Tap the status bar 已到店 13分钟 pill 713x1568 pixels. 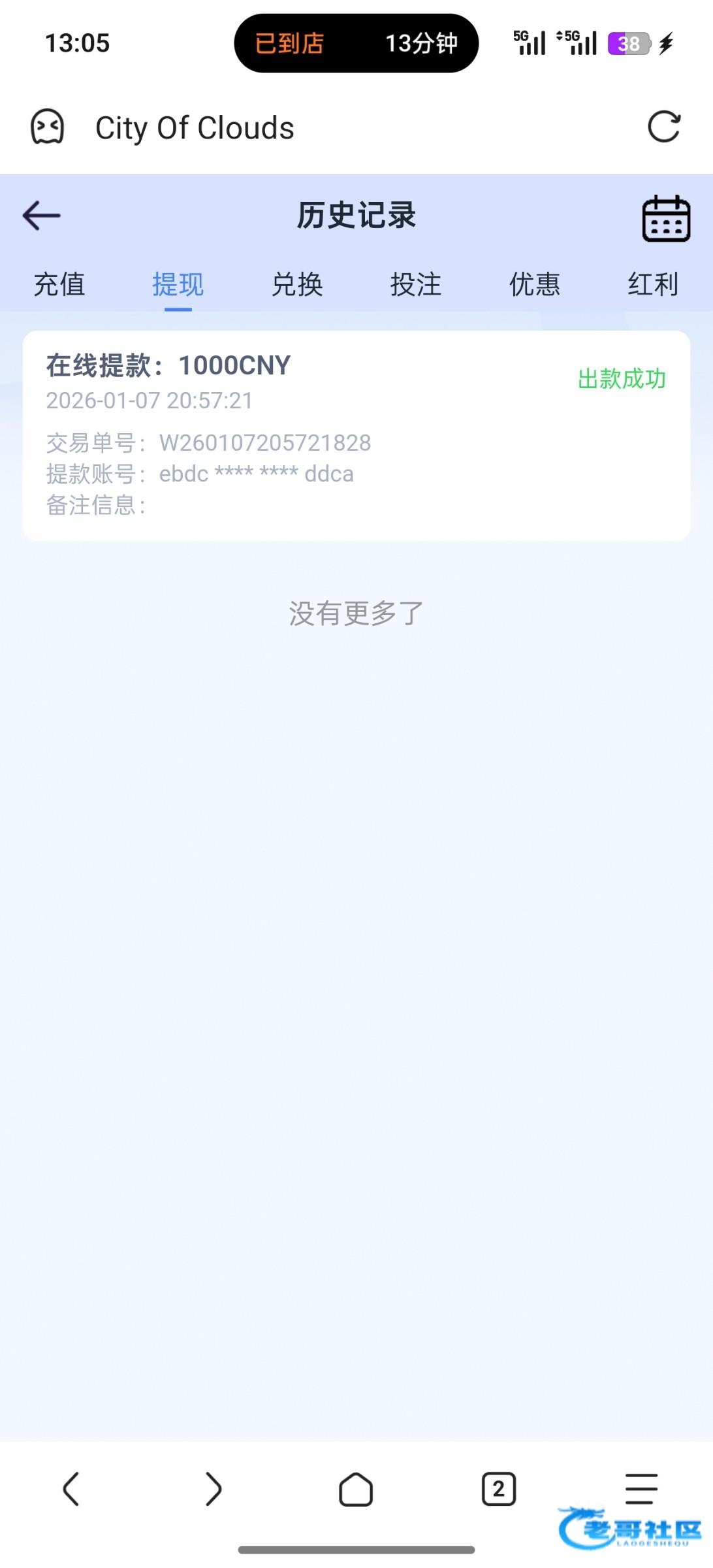(x=356, y=43)
